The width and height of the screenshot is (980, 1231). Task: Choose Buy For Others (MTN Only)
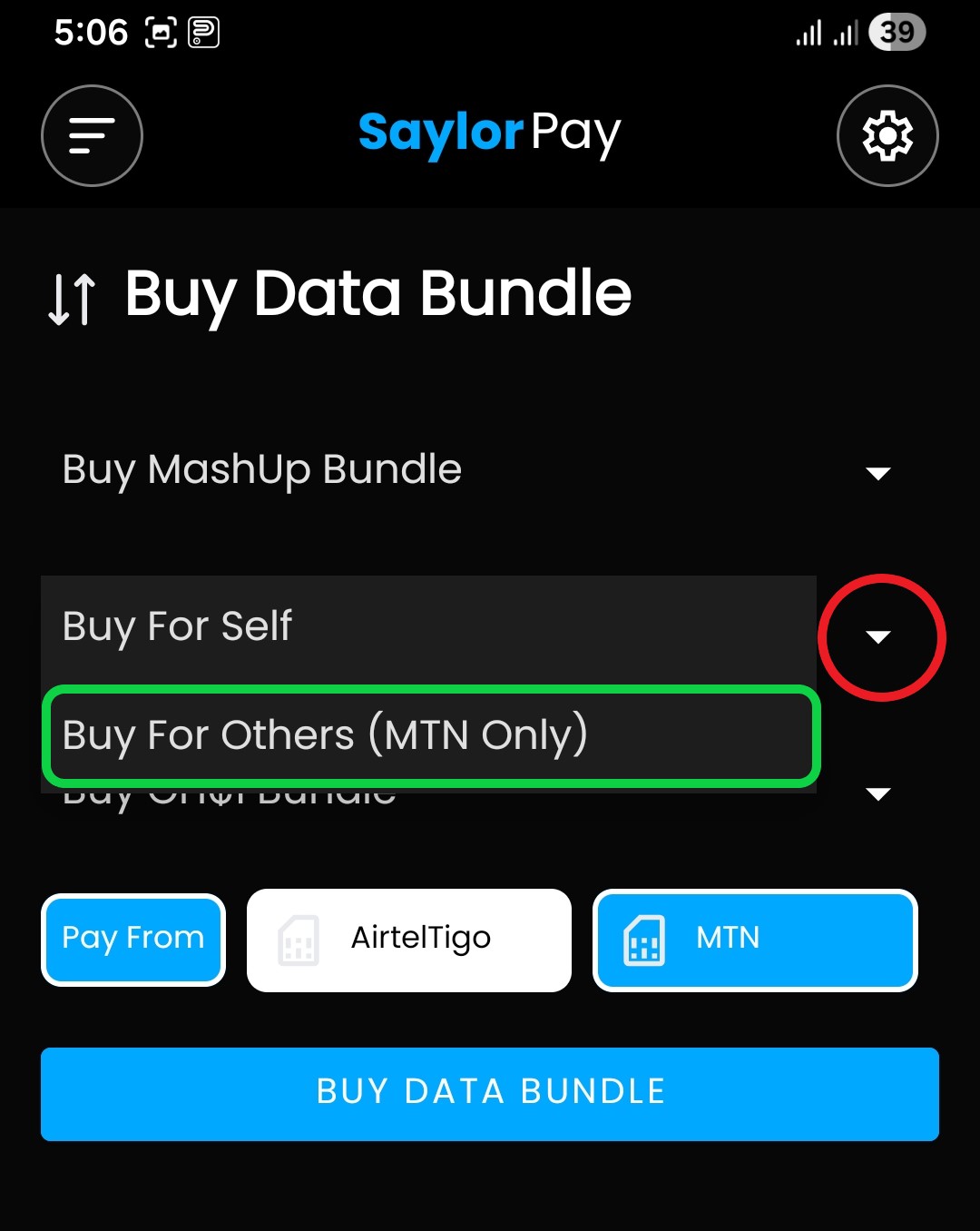click(431, 736)
